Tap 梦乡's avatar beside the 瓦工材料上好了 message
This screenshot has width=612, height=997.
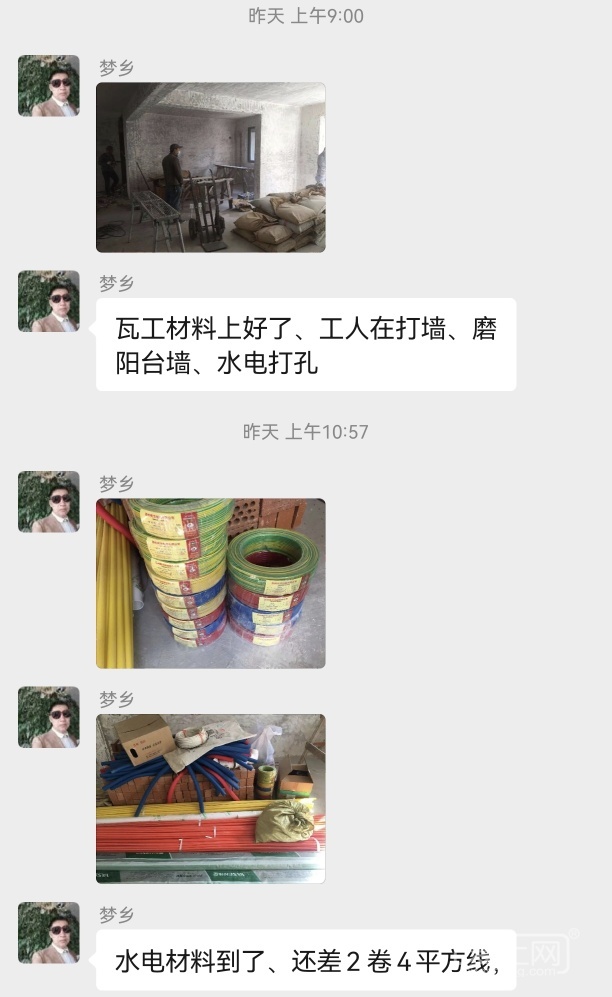(x=49, y=301)
